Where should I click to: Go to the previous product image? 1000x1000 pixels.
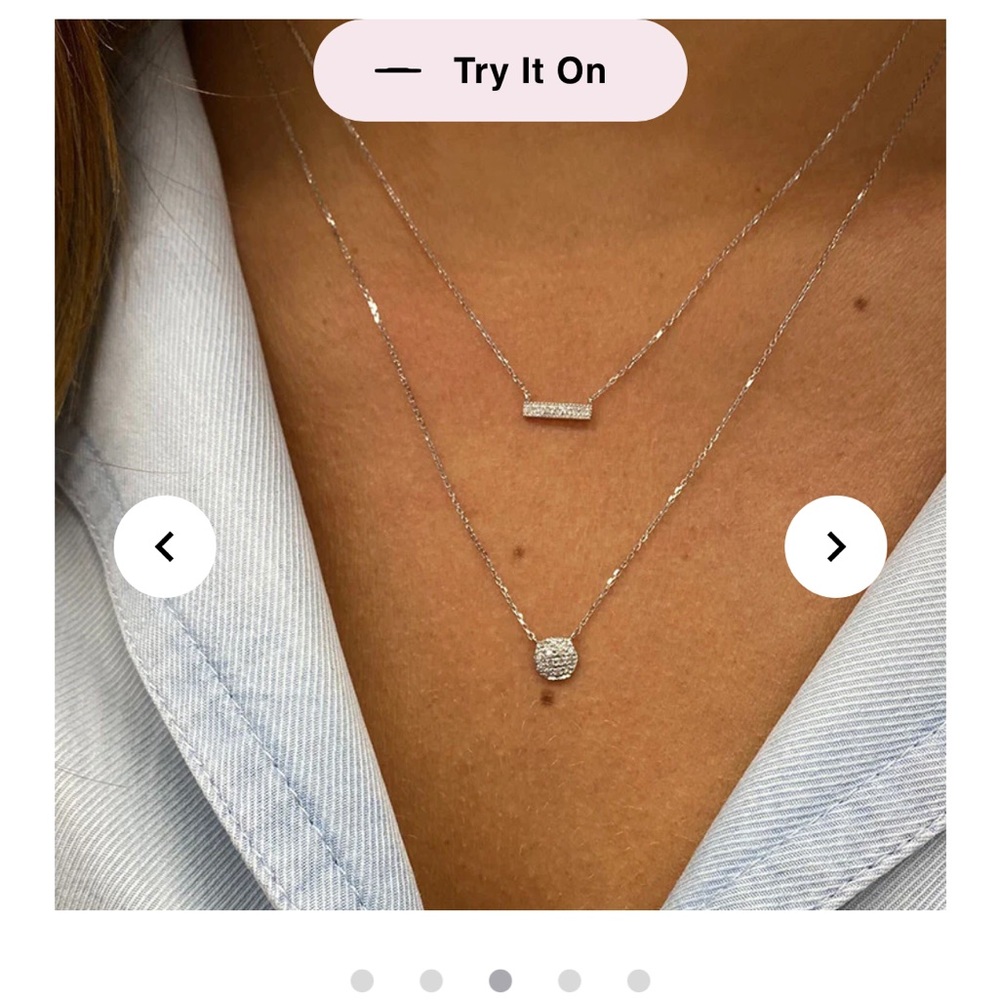tap(165, 547)
